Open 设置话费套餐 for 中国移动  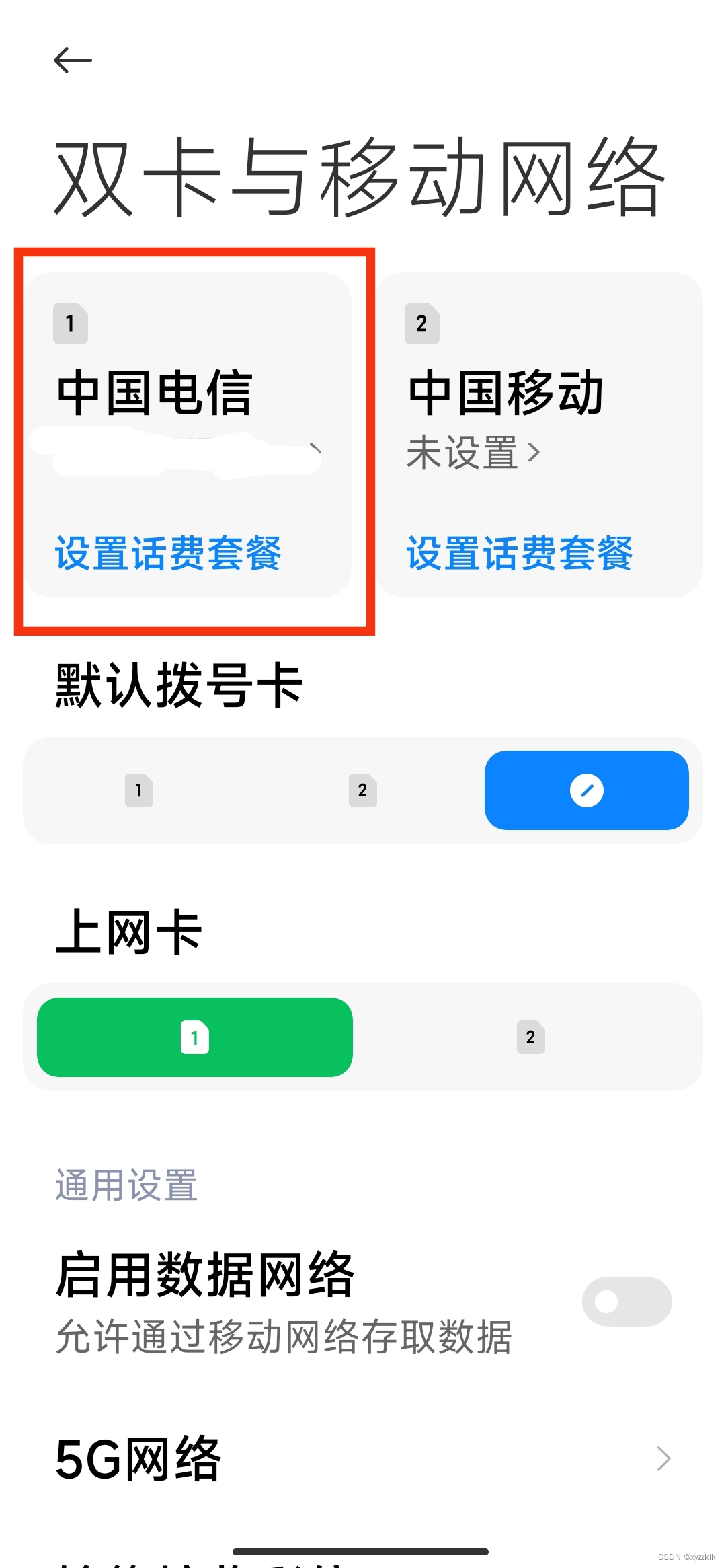pyautogui.click(x=519, y=553)
